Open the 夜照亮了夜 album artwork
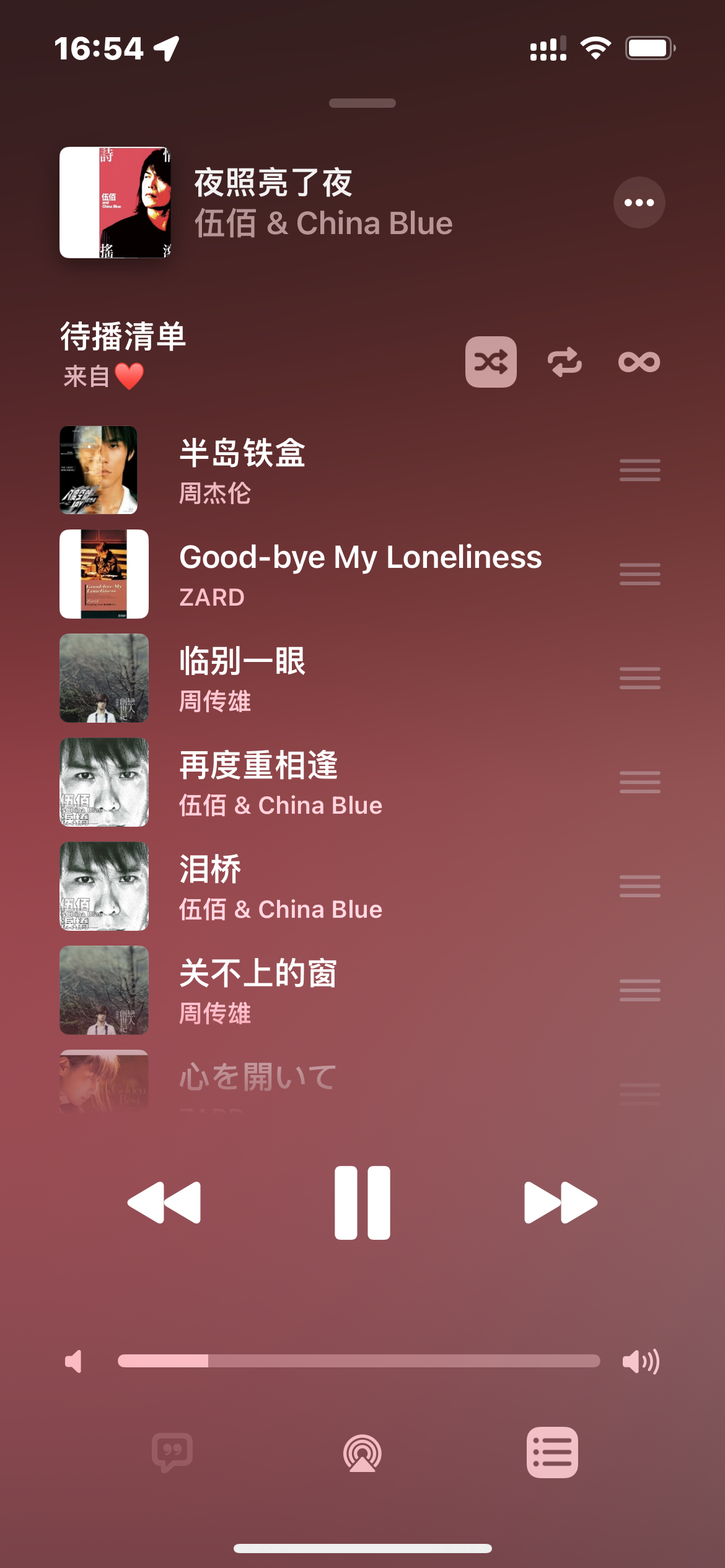 pyautogui.click(x=115, y=203)
